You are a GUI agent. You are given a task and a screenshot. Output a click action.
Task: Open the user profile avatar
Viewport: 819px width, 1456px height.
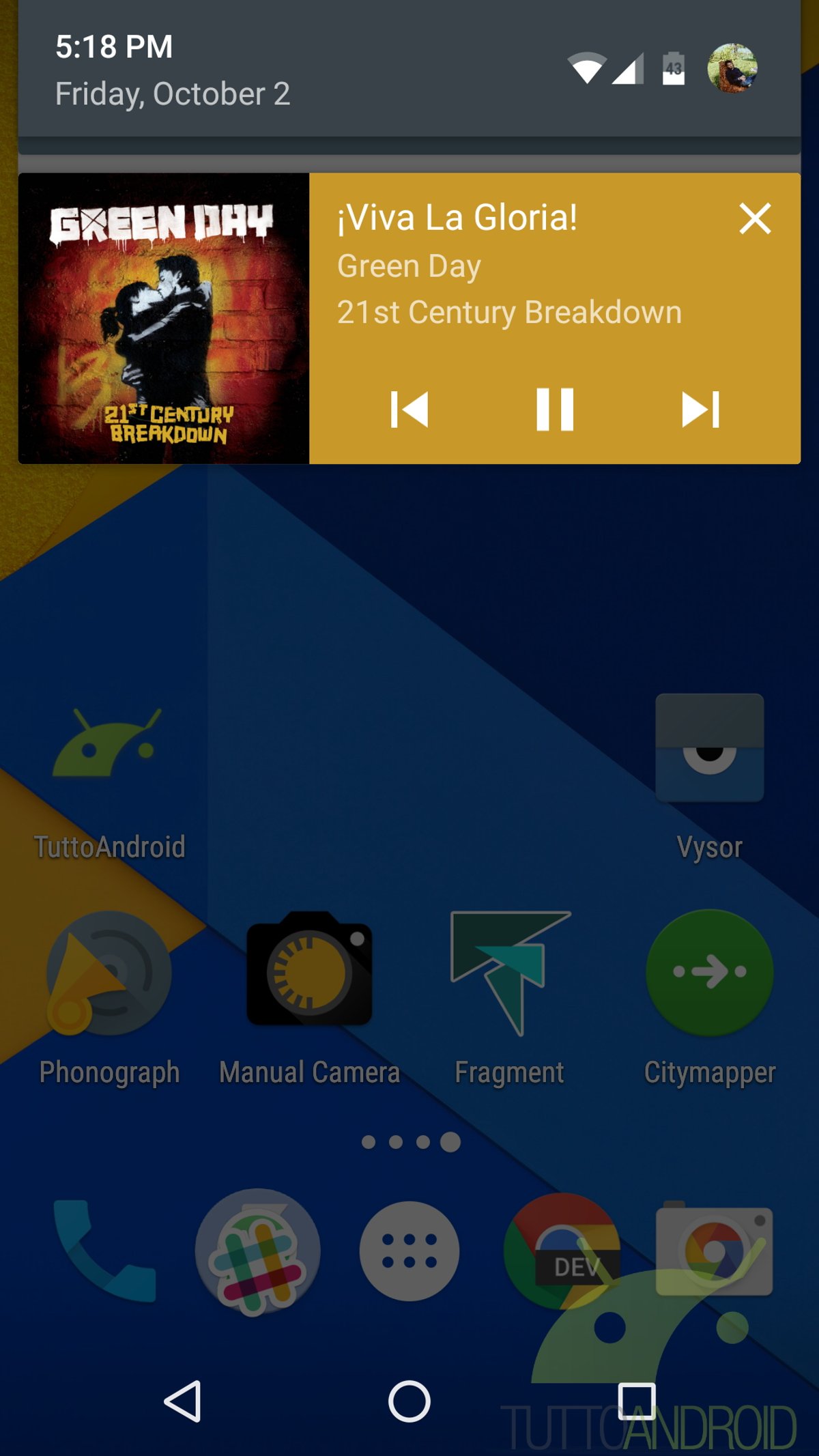[732, 68]
